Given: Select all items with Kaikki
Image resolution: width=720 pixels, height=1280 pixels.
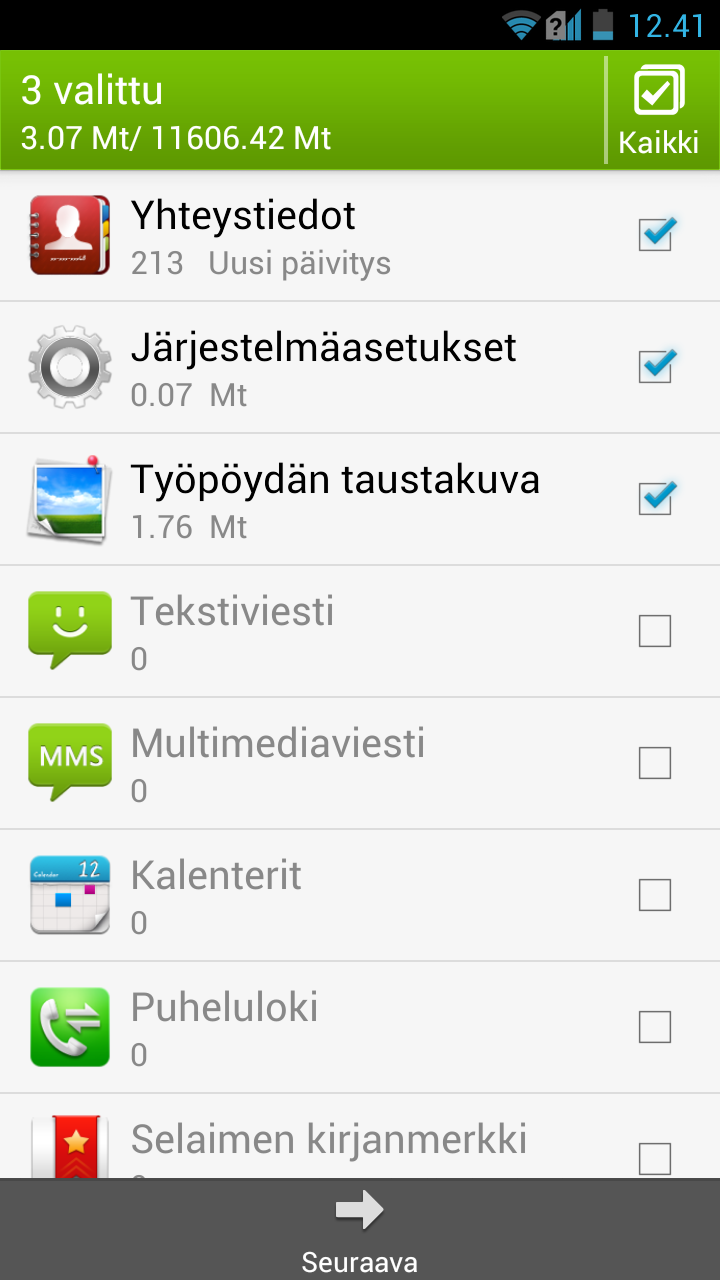Looking at the screenshot, I should (x=658, y=110).
